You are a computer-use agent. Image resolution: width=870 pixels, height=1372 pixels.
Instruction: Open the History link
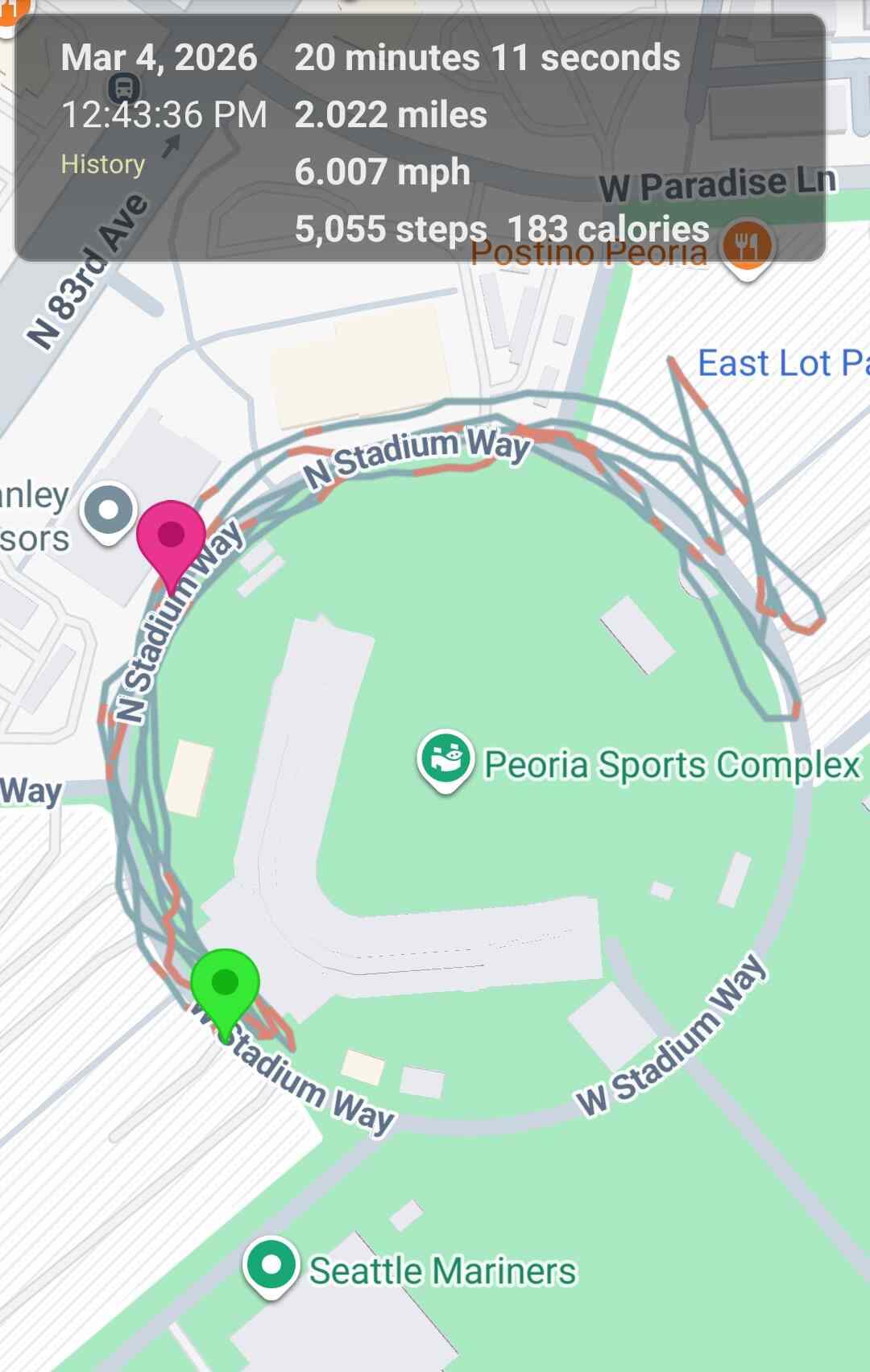point(103,164)
